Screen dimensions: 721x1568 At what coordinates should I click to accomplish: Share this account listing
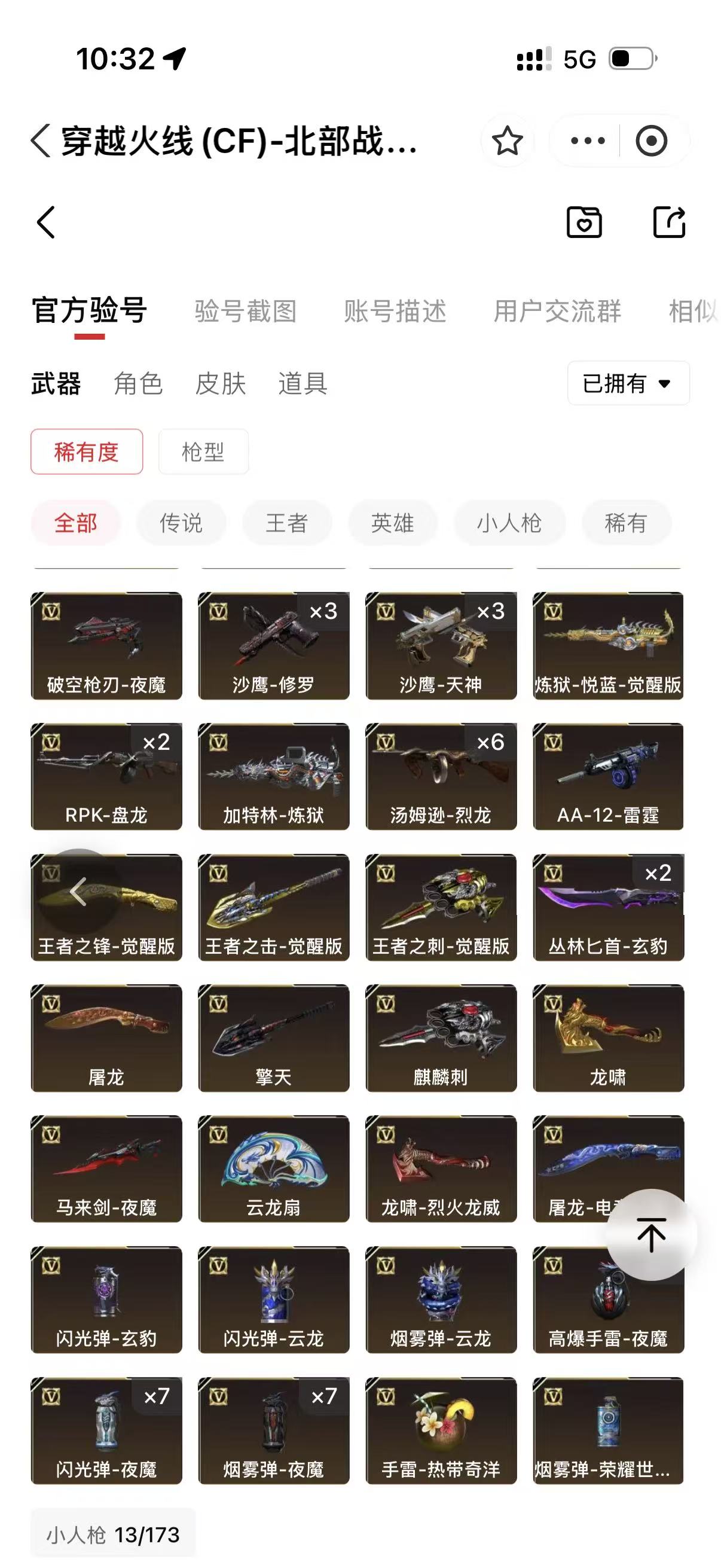[x=668, y=222]
